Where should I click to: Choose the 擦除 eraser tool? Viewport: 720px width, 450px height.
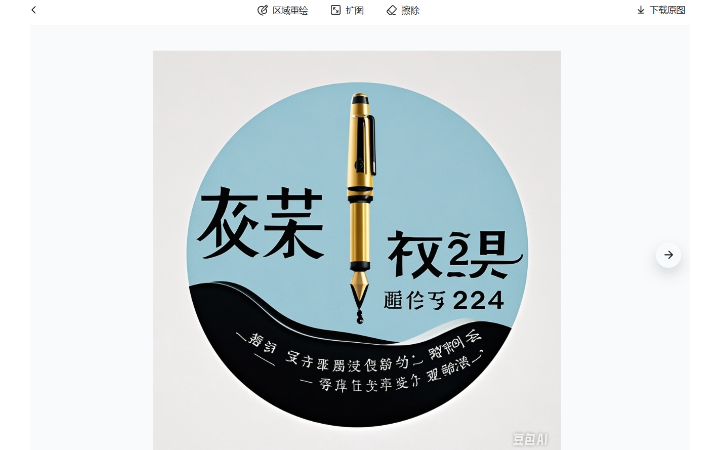403,10
